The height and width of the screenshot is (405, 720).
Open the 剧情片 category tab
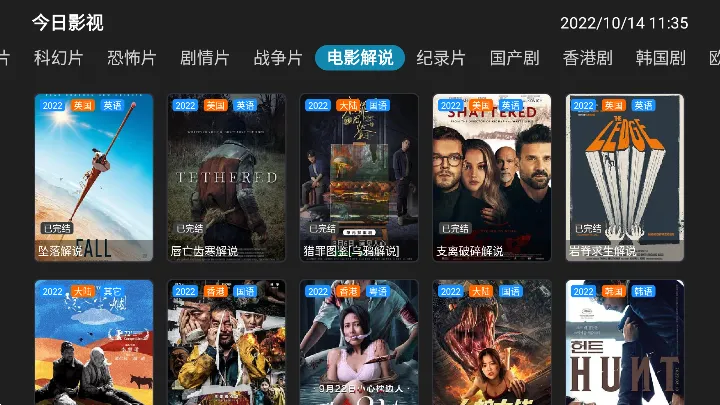(x=205, y=58)
